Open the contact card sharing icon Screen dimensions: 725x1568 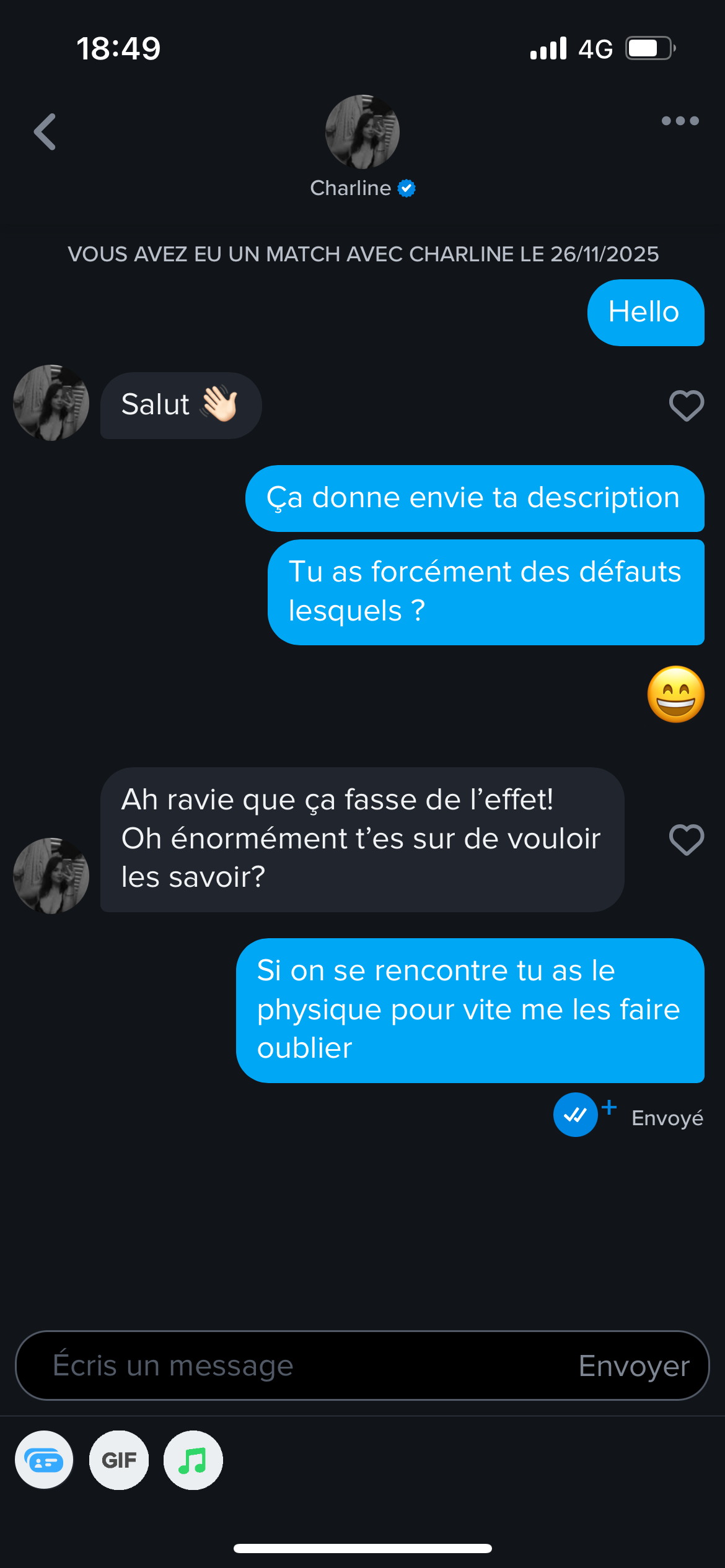coord(44,1460)
